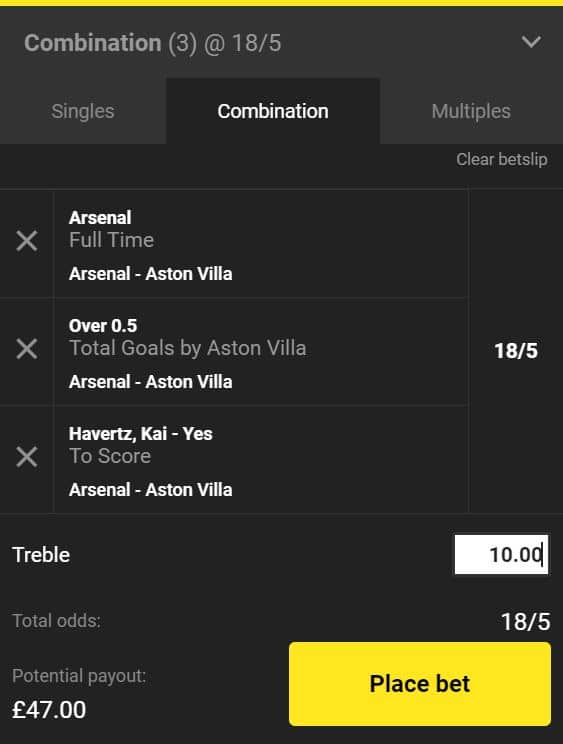The width and height of the screenshot is (563, 744).
Task: Remove the Arsenal Full Time selection
Action: 27,241
